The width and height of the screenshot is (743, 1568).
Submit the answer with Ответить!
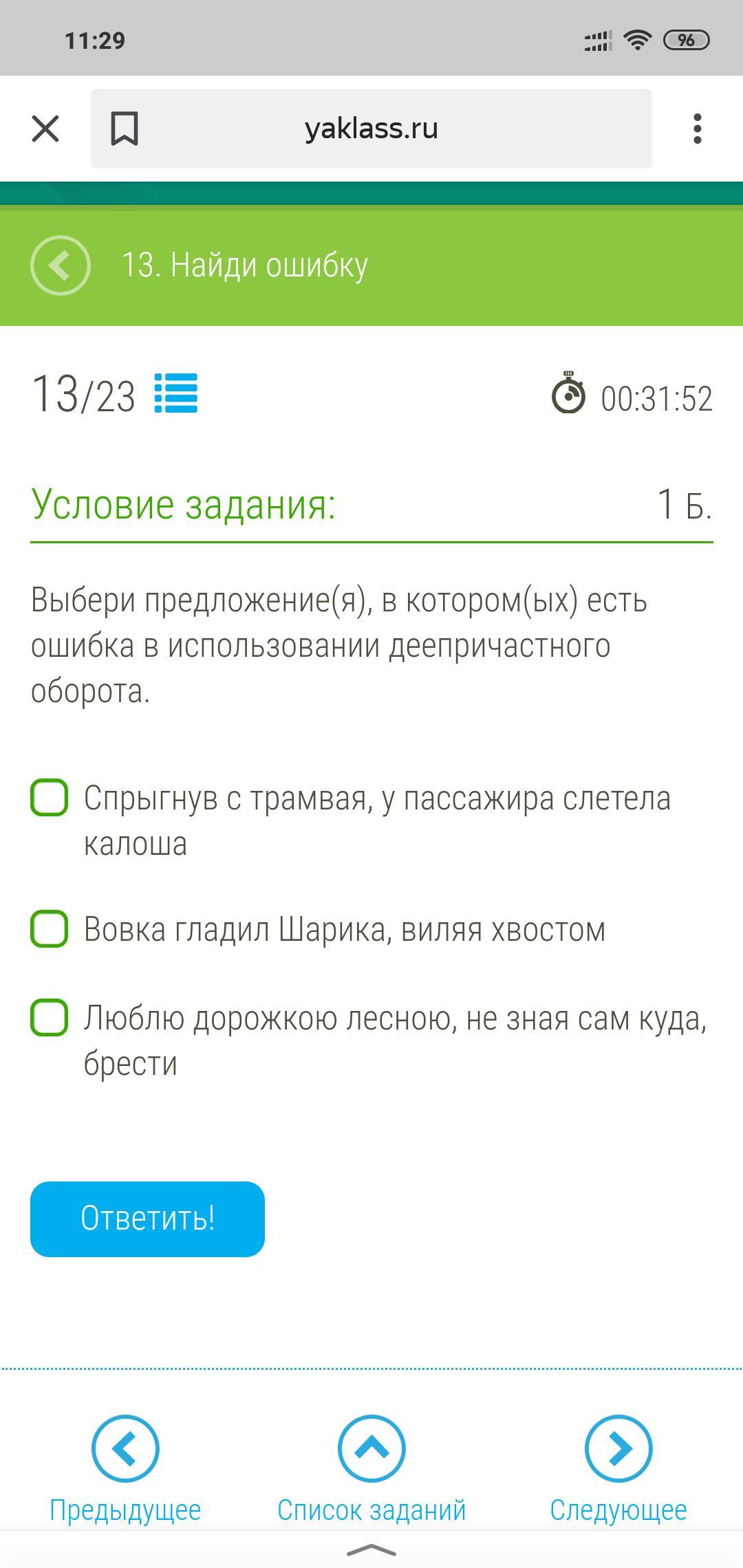[147, 1219]
